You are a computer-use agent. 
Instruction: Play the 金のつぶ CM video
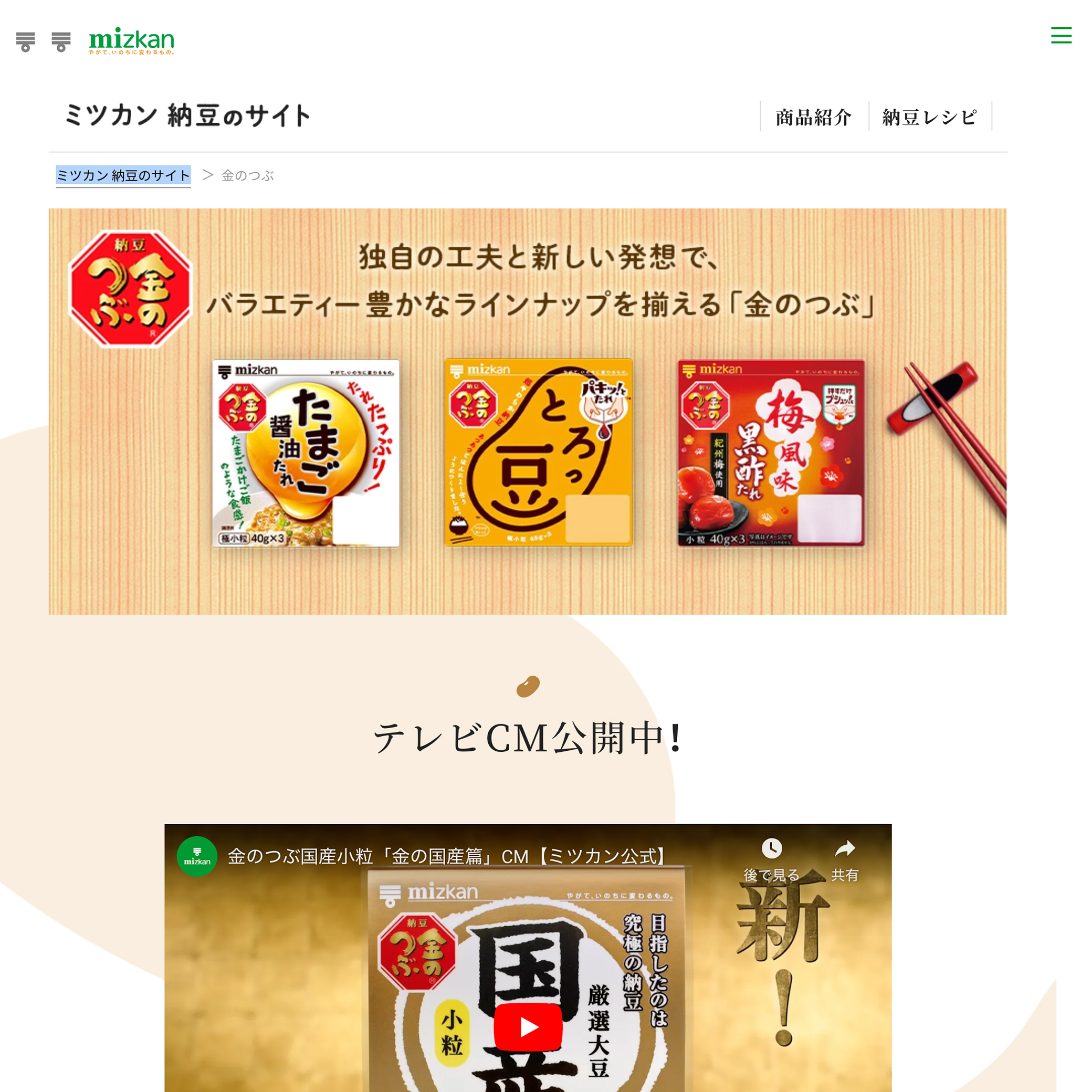(x=527, y=1026)
